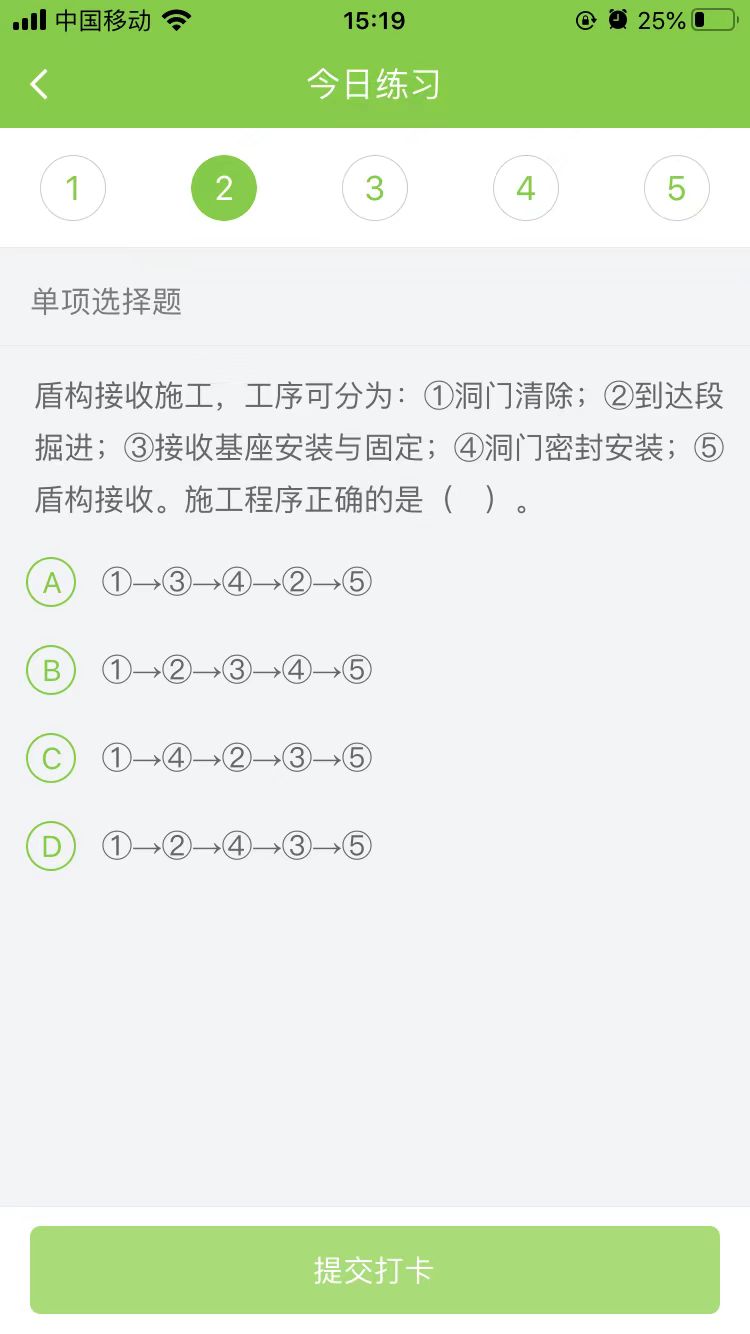Switch to question 3
750x1334 pixels.
tap(375, 188)
